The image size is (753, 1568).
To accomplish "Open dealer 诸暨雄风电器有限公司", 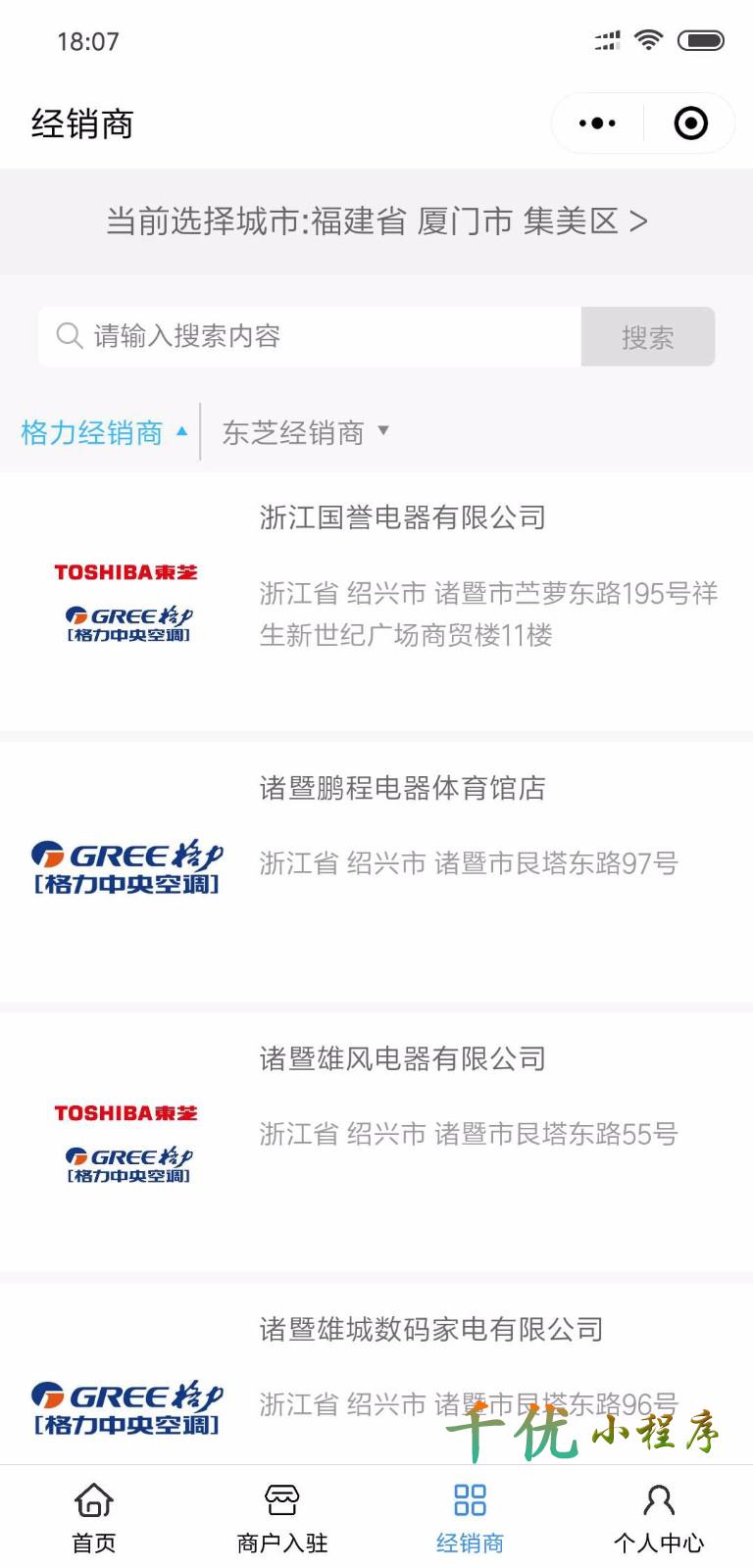I will 402,1058.
